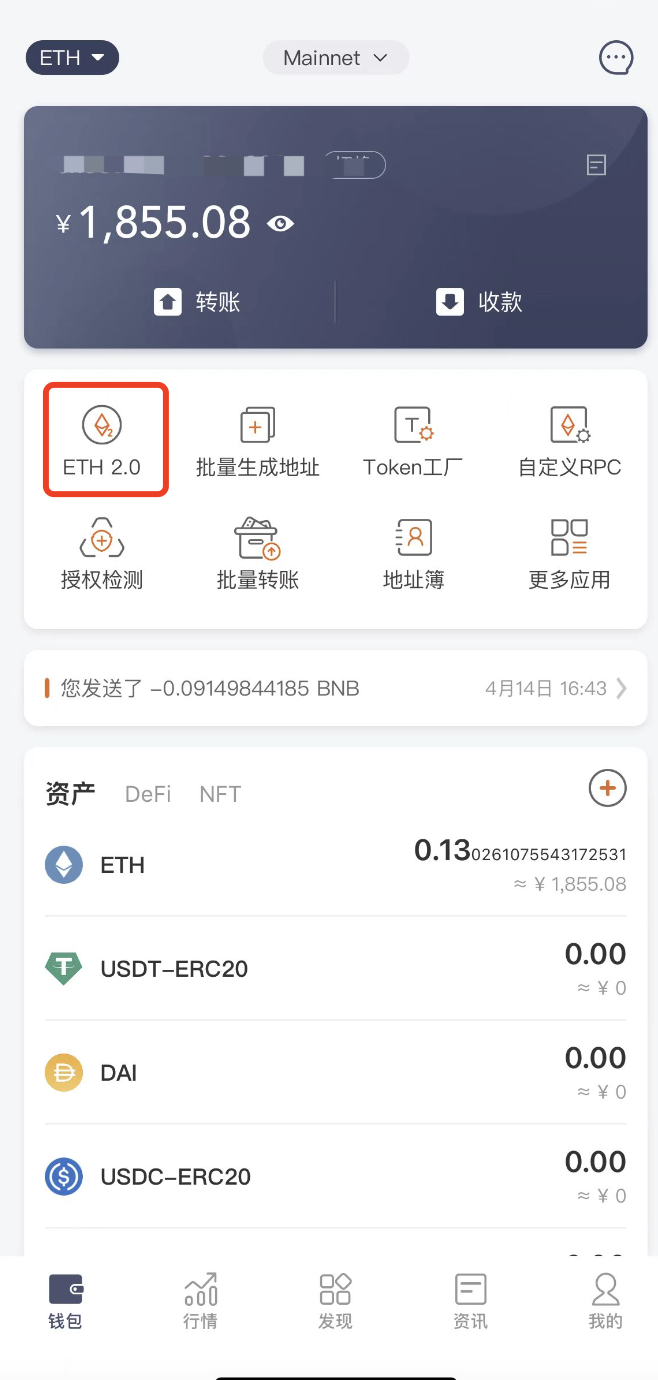Open ETH 2.0
The image size is (658, 1380).
(x=102, y=441)
